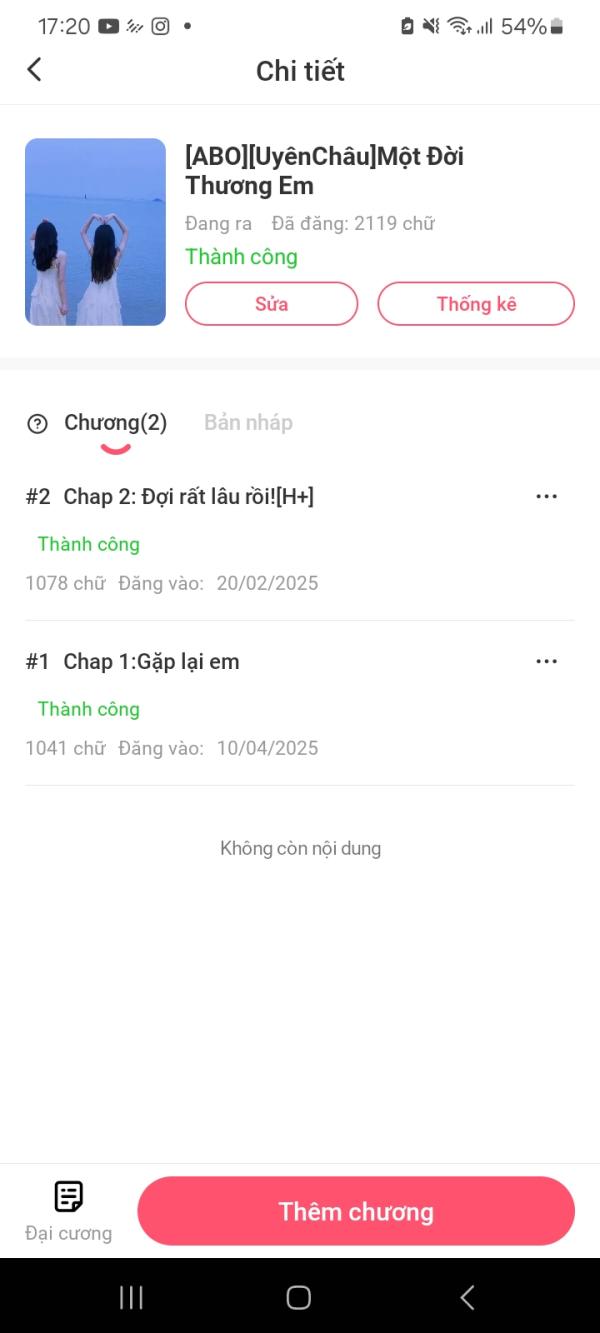Tap the Sửa button to edit story
Image resolution: width=600 pixels, height=1333 pixels.
[271, 304]
